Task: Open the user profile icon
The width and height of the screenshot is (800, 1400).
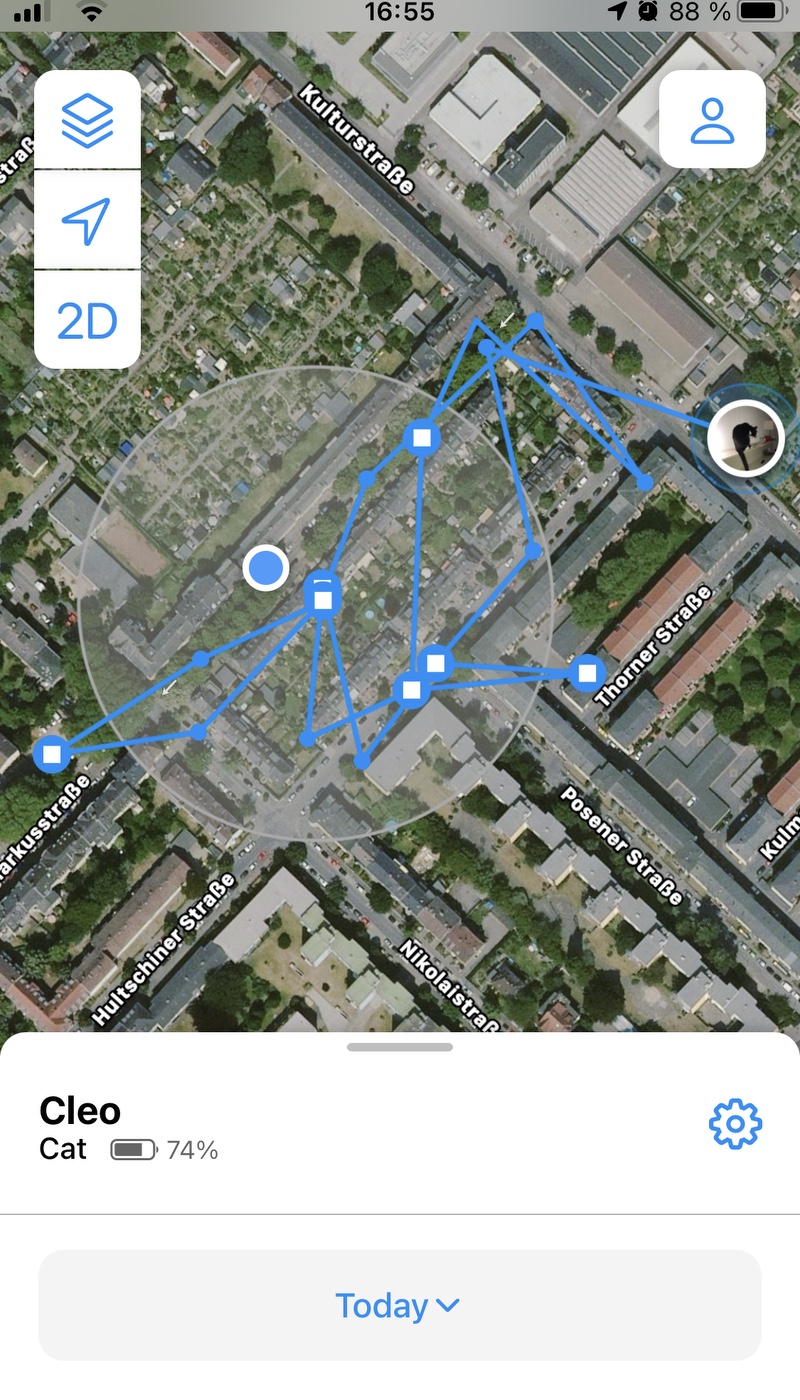Action: point(712,119)
